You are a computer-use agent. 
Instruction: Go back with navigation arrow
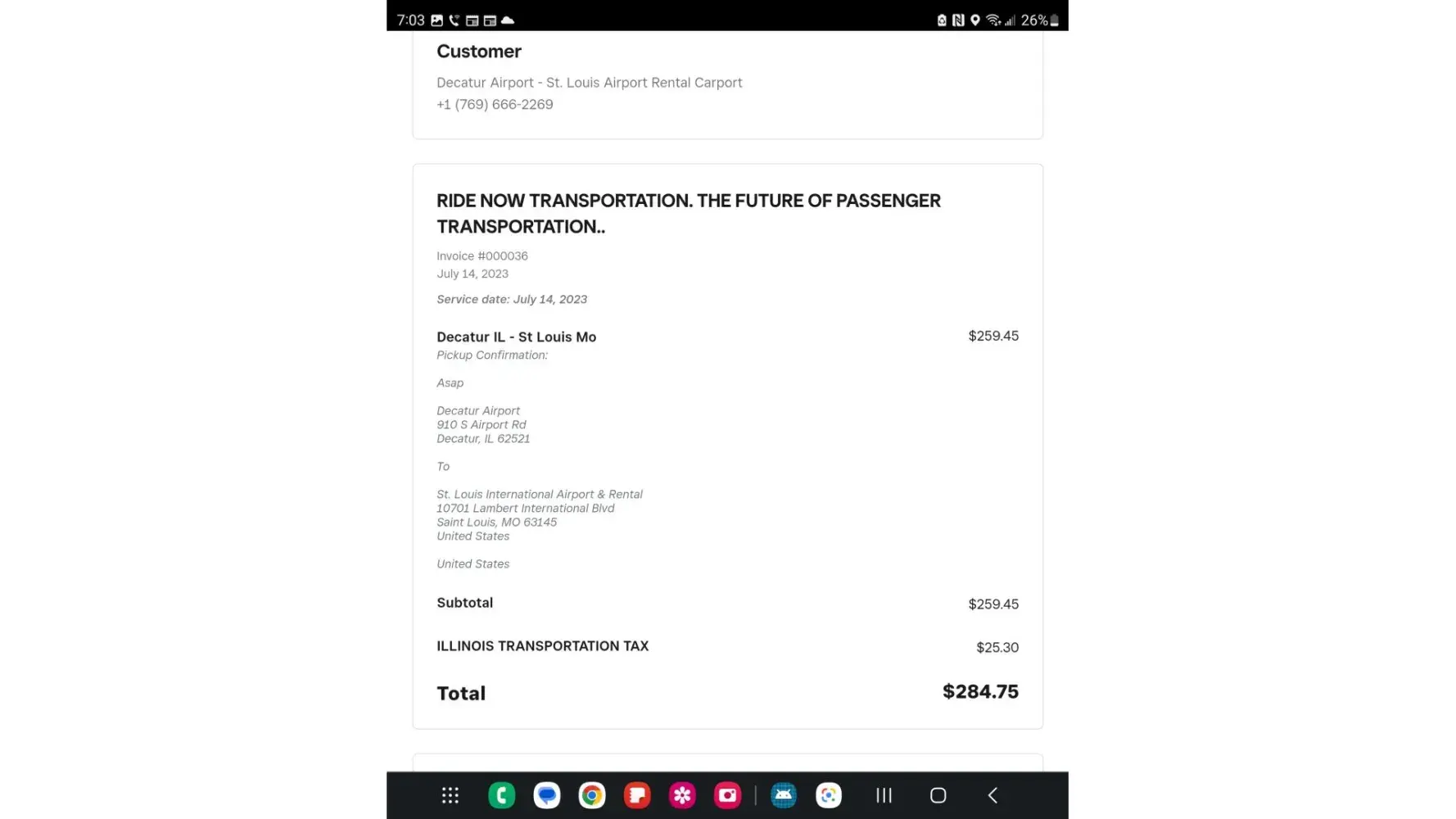pyautogui.click(x=993, y=795)
